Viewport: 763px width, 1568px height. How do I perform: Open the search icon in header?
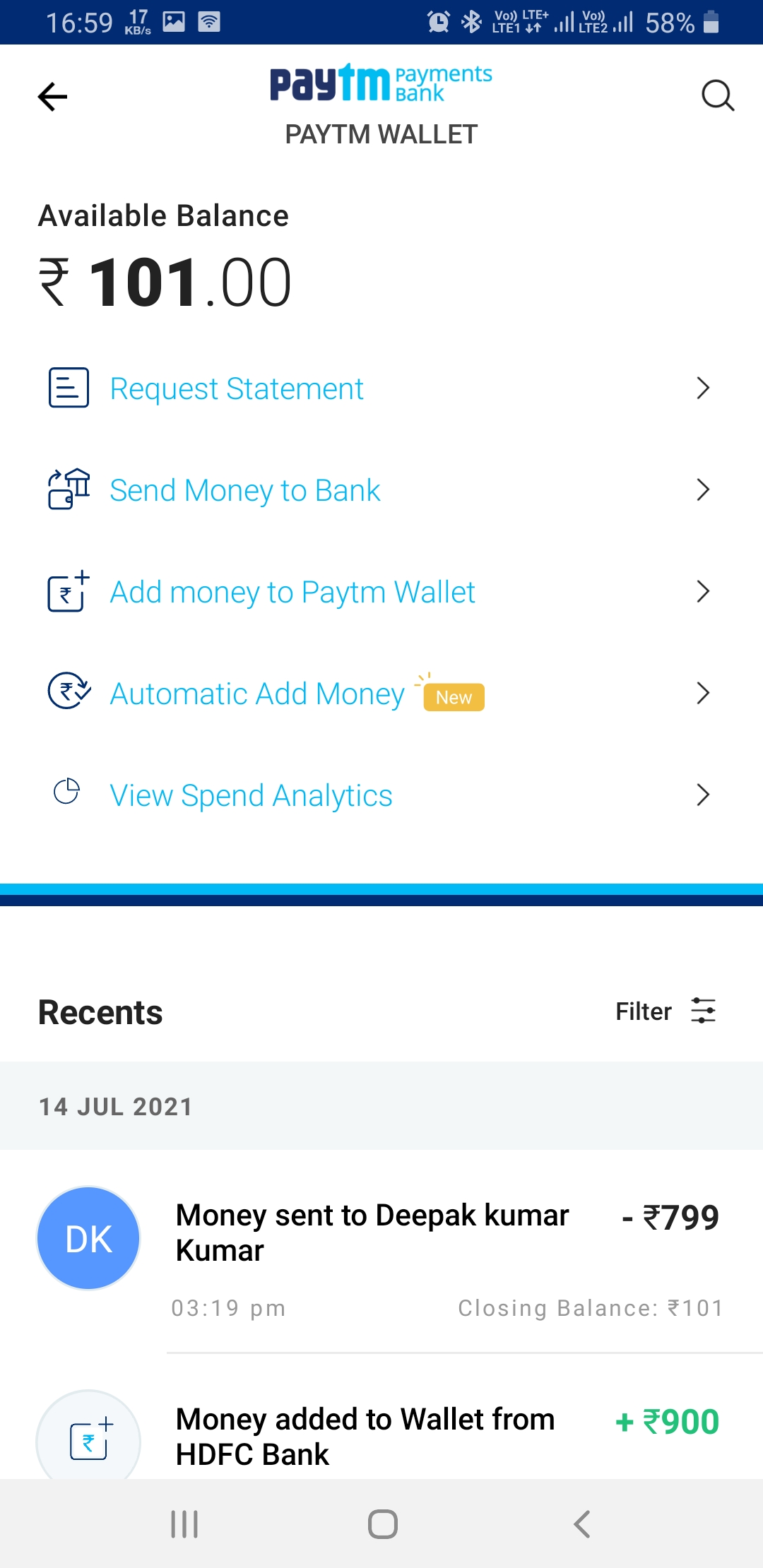click(x=717, y=95)
